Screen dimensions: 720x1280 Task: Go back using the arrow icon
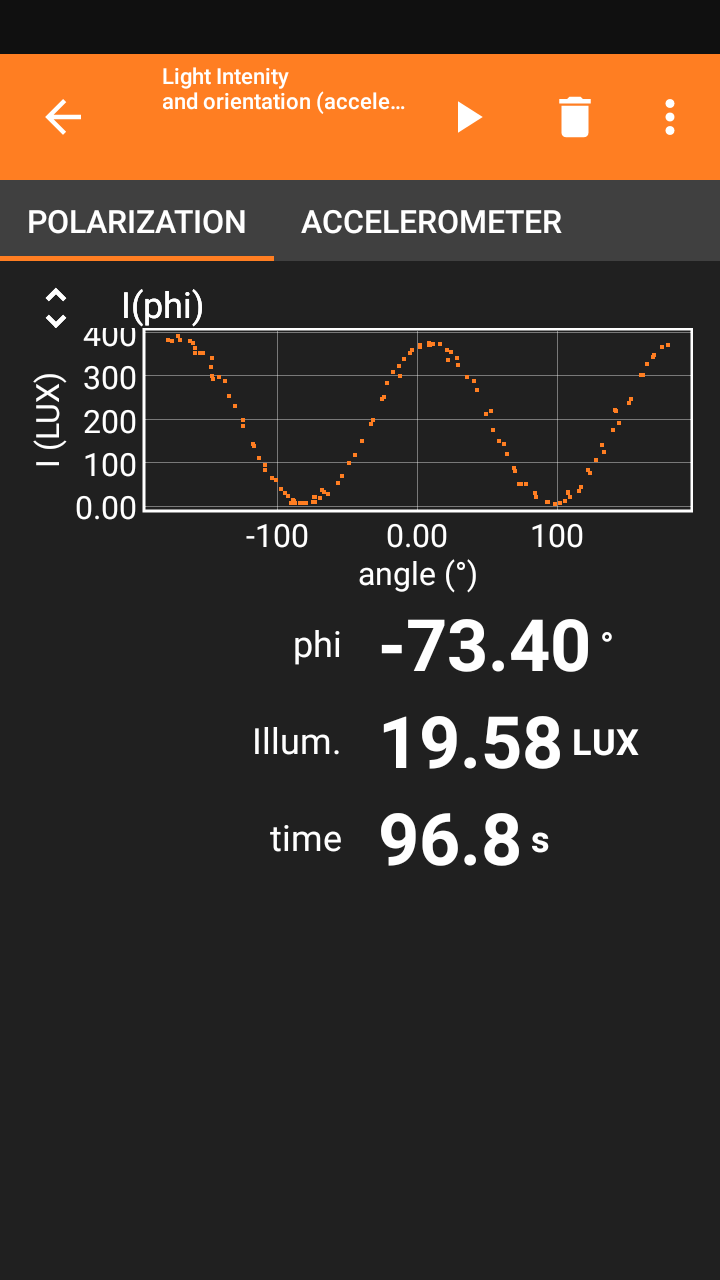[x=63, y=118]
